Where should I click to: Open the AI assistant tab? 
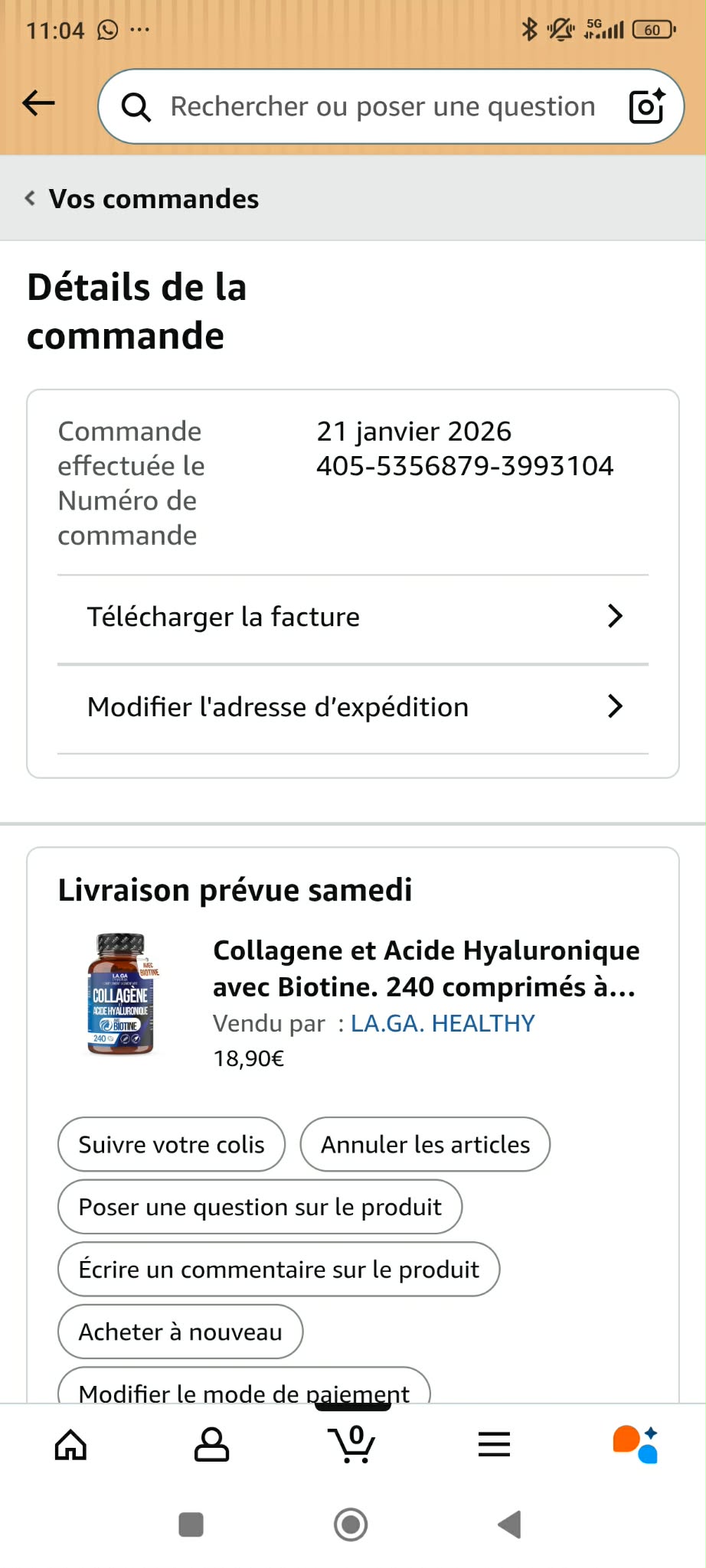coord(635,1445)
